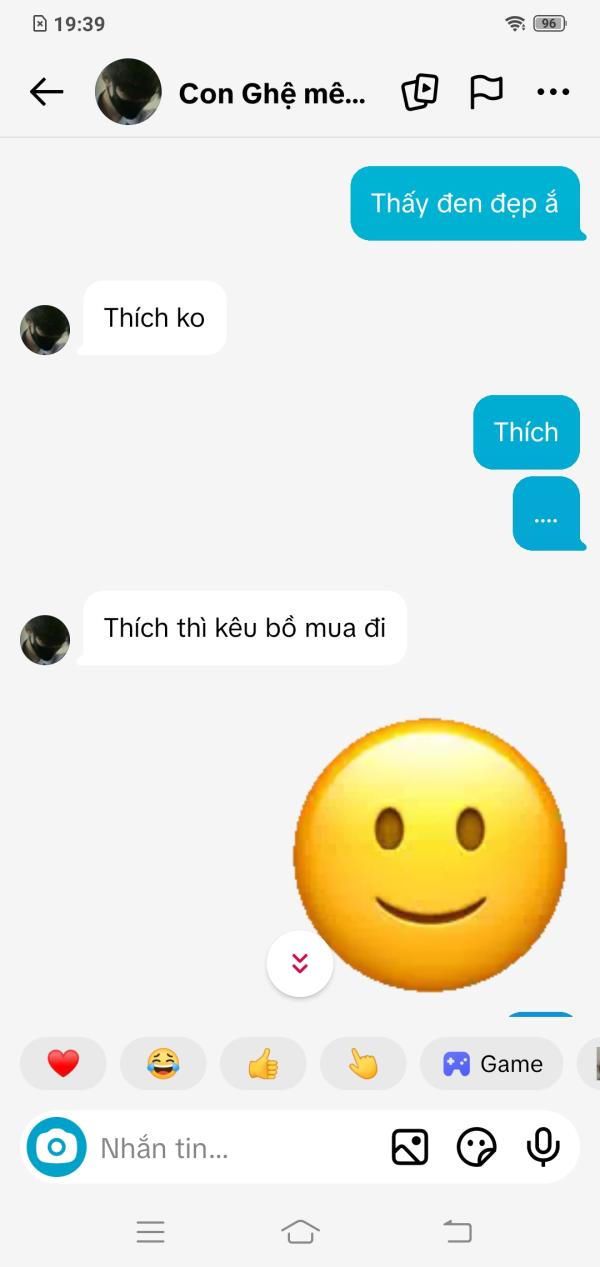Viewport: 600px width, 1267px height.
Task: Open Con Ghệ mê... profile avatar in header
Action: click(x=128, y=92)
